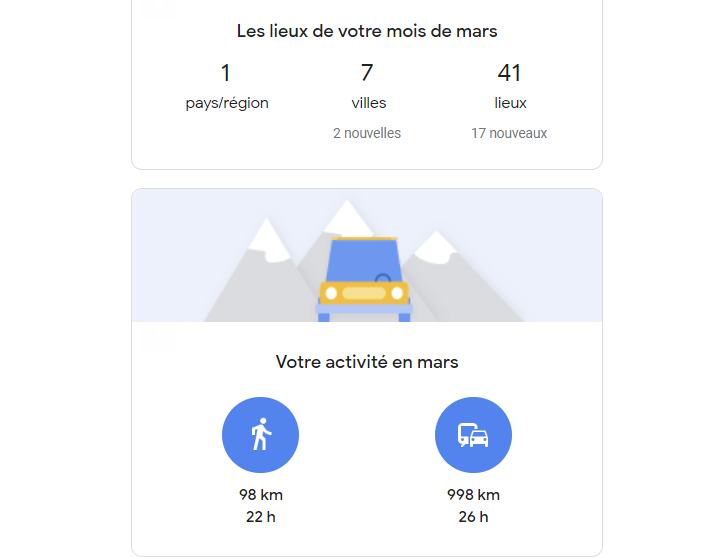Open the walking activity of 98 km

pos(260,436)
